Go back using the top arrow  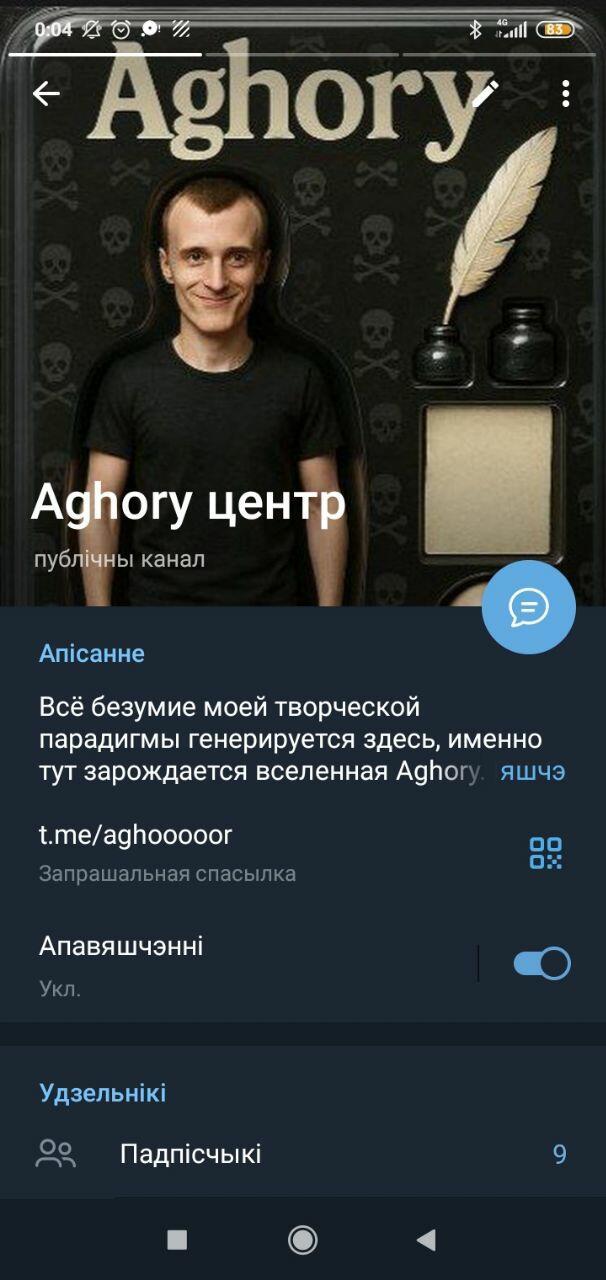pos(46,94)
